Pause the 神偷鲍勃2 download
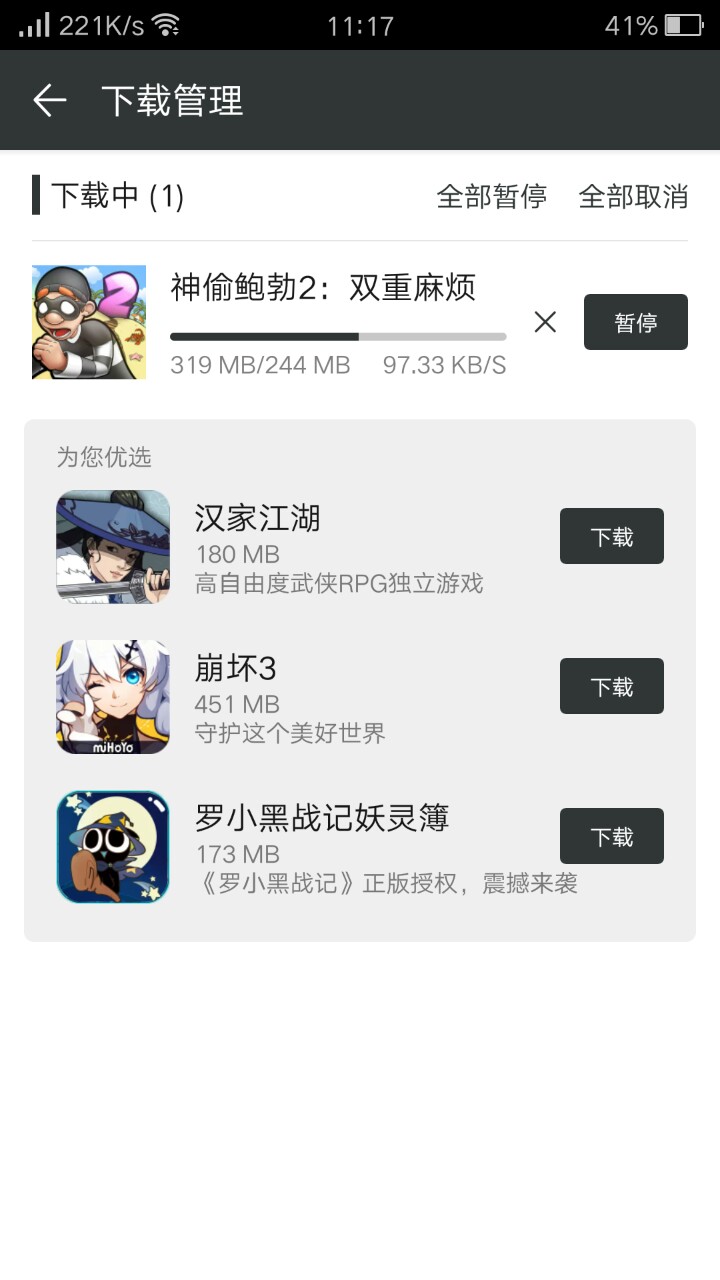The width and height of the screenshot is (720, 1280). click(x=635, y=322)
